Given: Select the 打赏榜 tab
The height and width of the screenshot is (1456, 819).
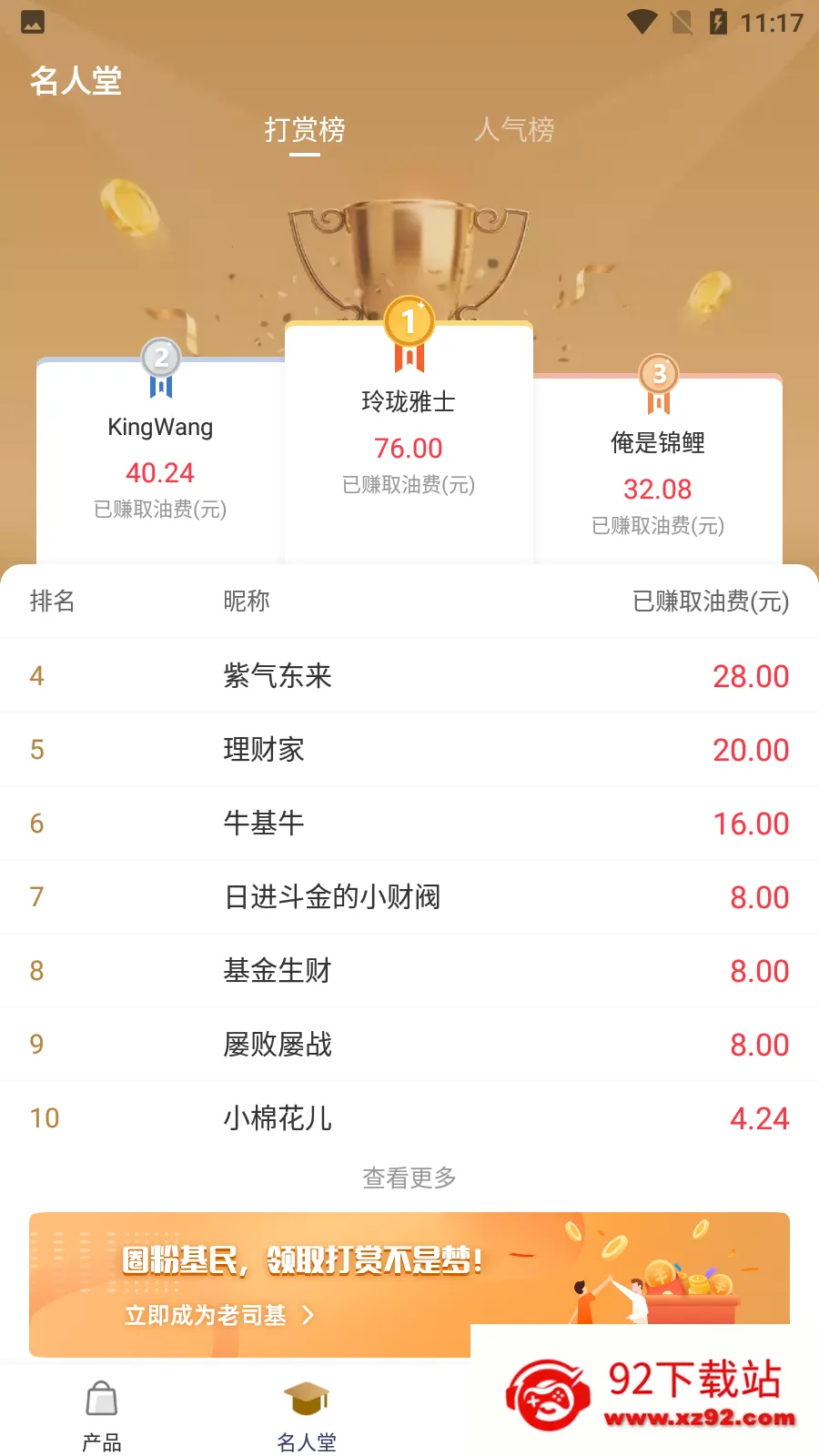Looking at the screenshot, I should point(305,129).
